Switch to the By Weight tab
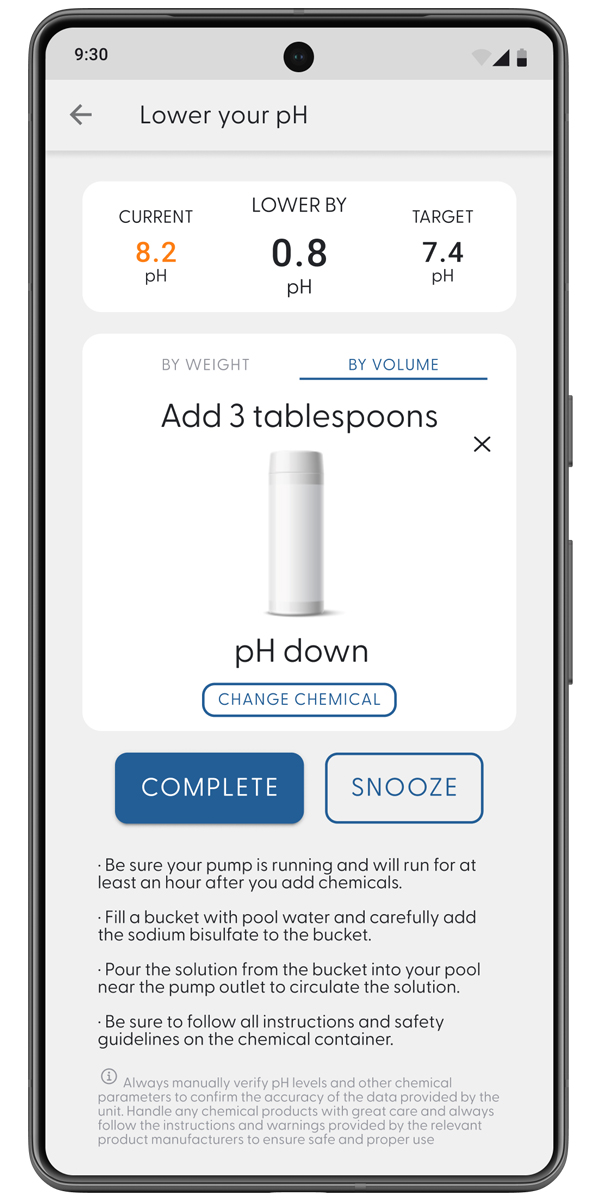The height and width of the screenshot is (1200, 600). point(205,365)
